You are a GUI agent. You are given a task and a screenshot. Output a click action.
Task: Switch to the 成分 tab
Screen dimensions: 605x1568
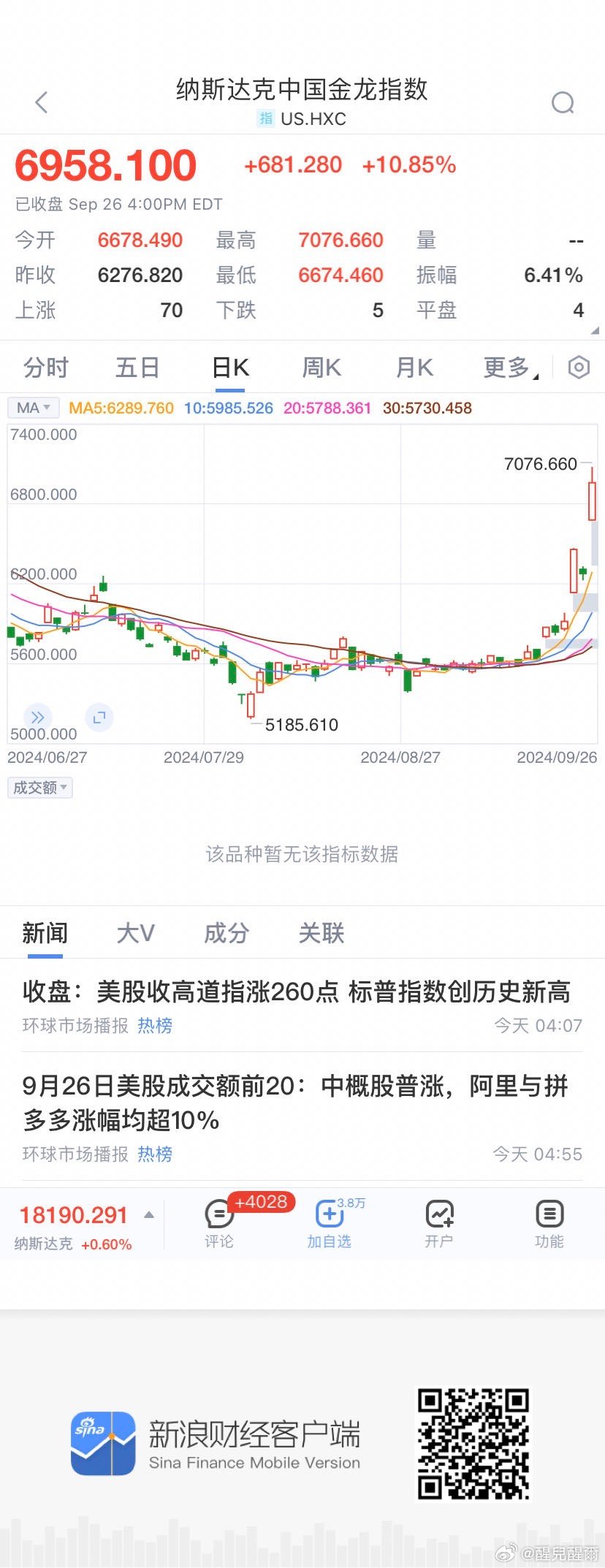227,933
